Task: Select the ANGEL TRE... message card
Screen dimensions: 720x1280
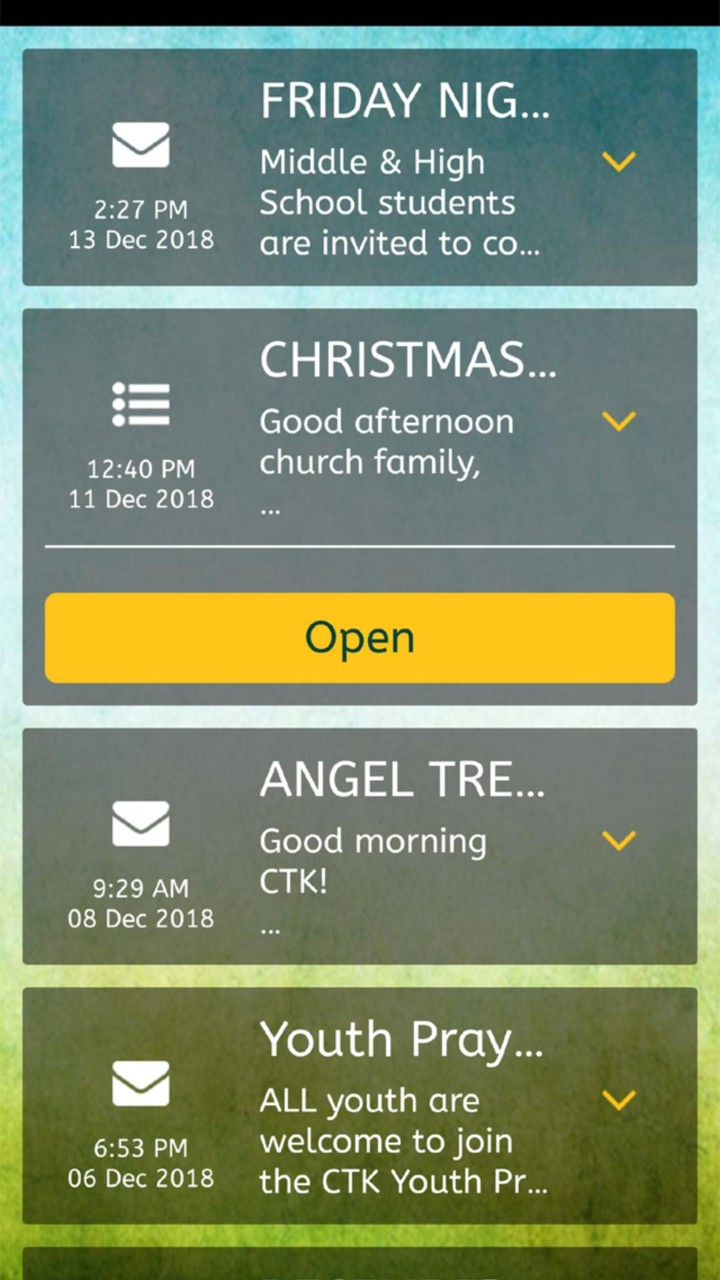Action: [360, 846]
